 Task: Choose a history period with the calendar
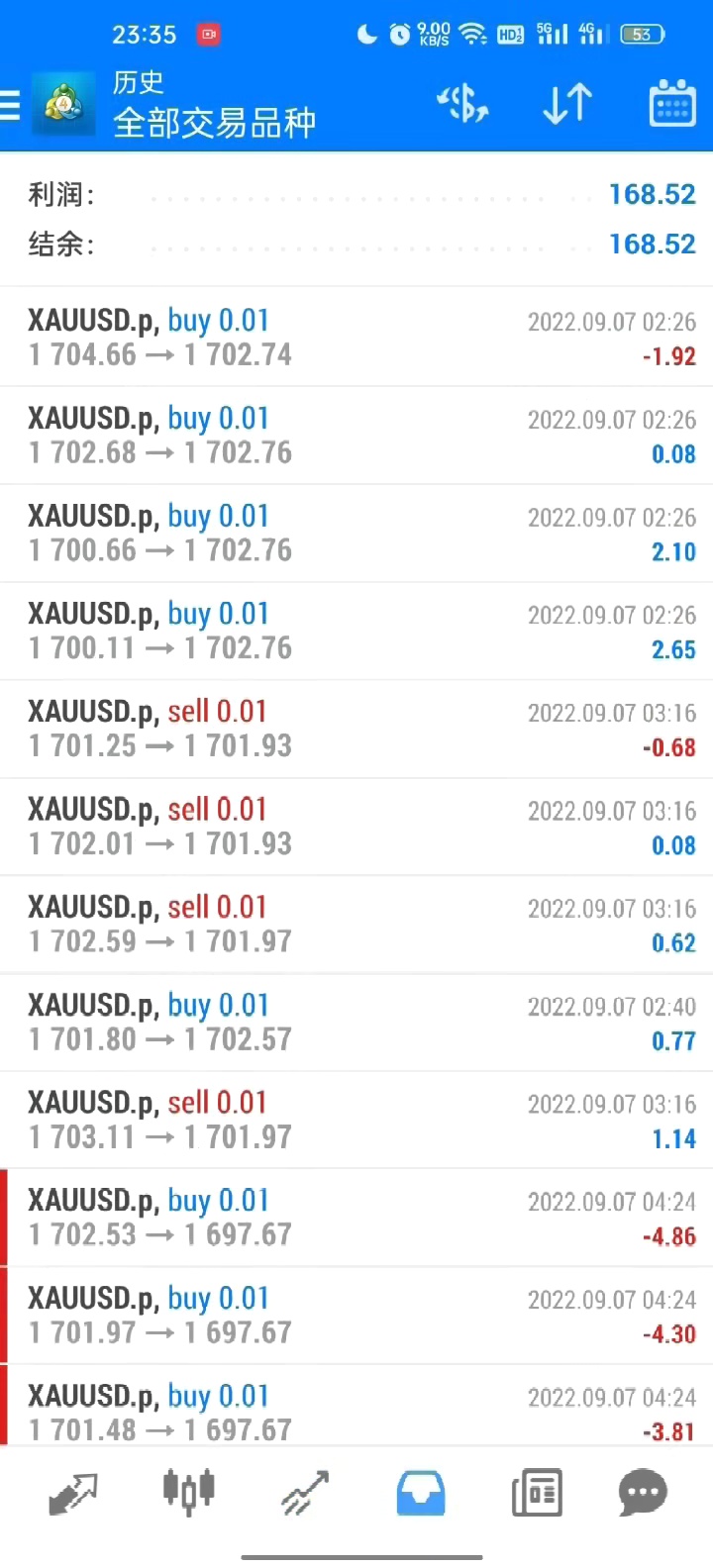point(671,104)
